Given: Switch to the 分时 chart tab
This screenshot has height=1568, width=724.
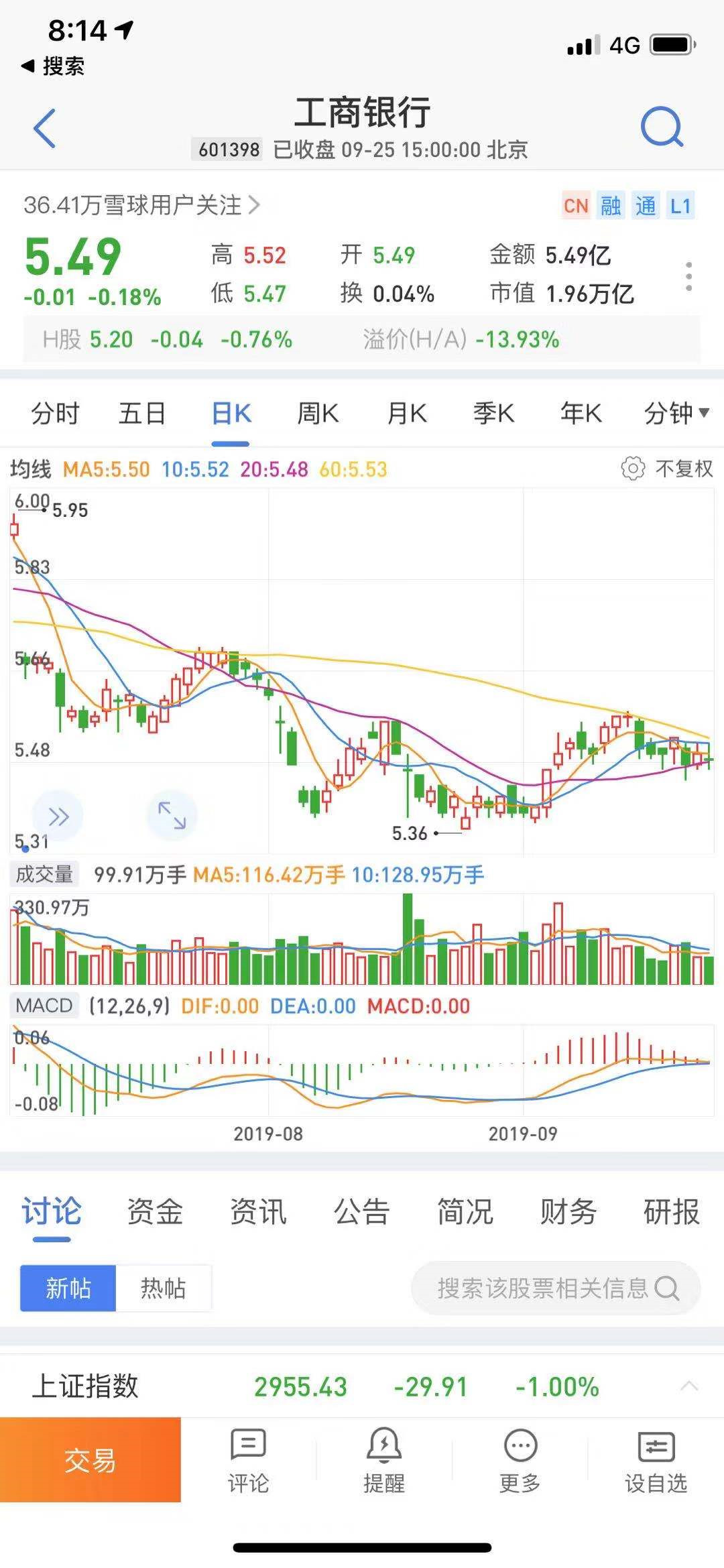Looking at the screenshot, I should coord(55,414).
